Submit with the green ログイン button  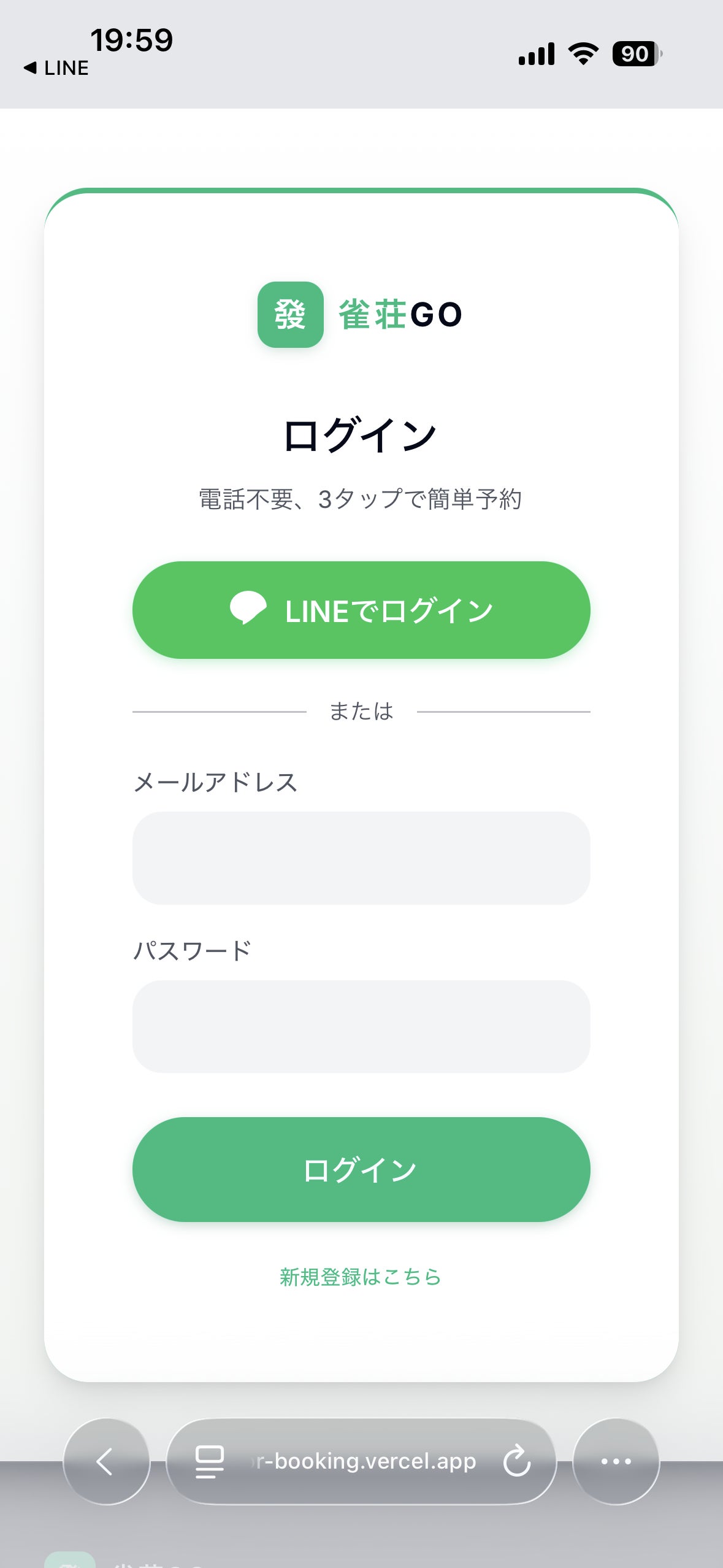[361, 1169]
